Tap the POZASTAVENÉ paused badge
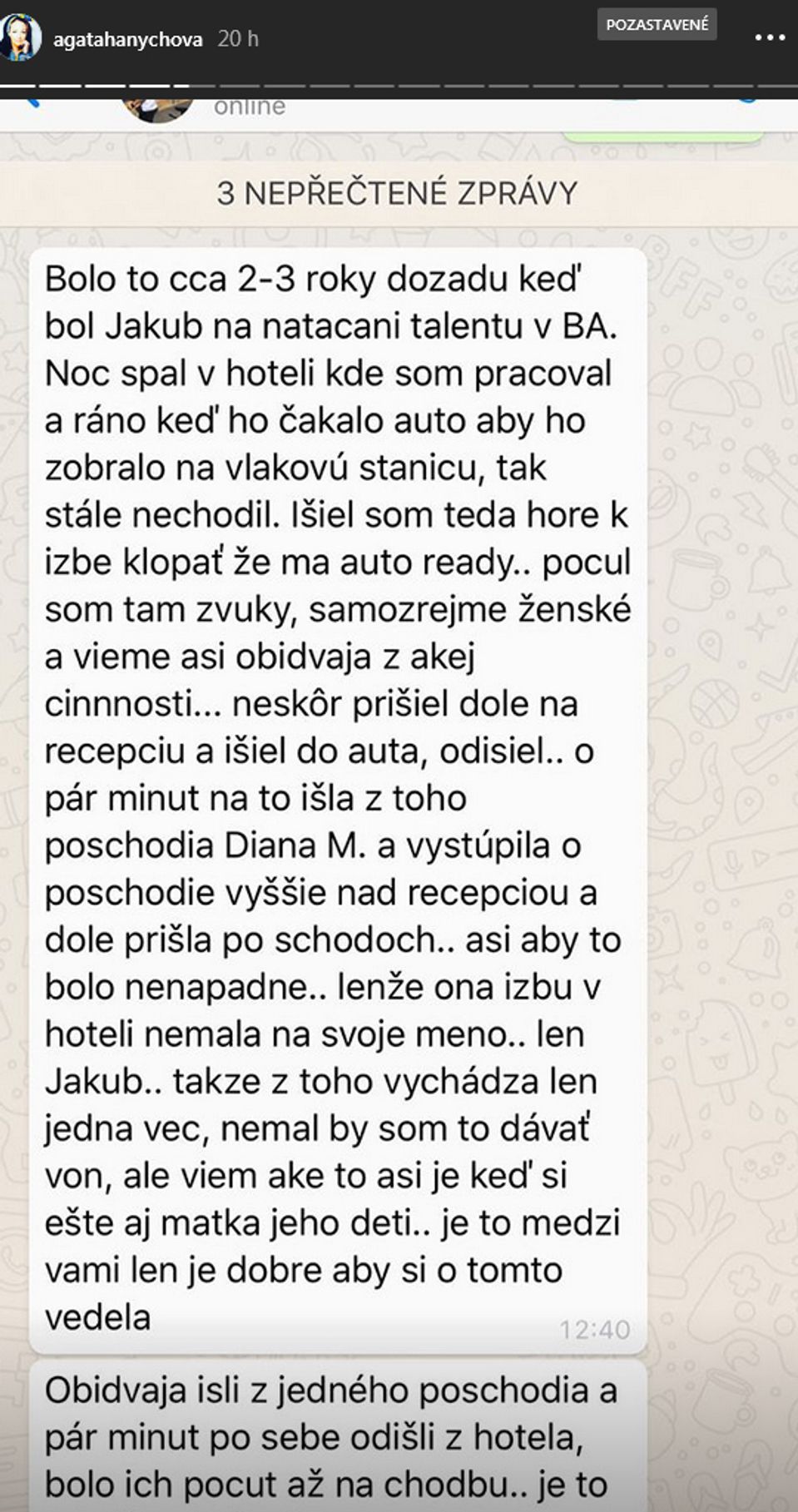This screenshot has width=798, height=1512. [657, 24]
